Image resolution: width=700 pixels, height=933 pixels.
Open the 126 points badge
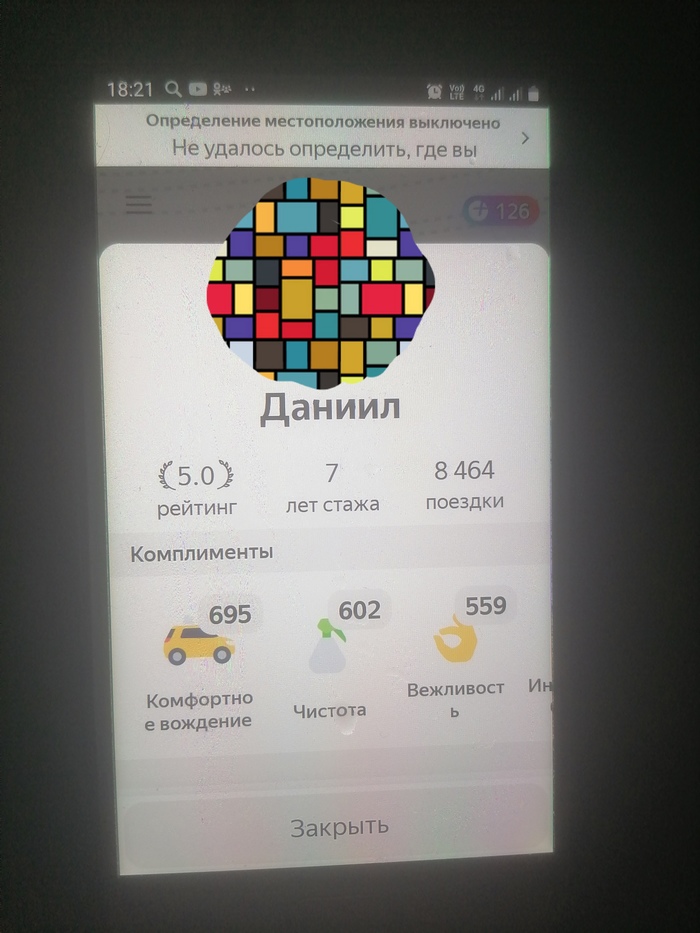pyautogui.click(x=500, y=211)
